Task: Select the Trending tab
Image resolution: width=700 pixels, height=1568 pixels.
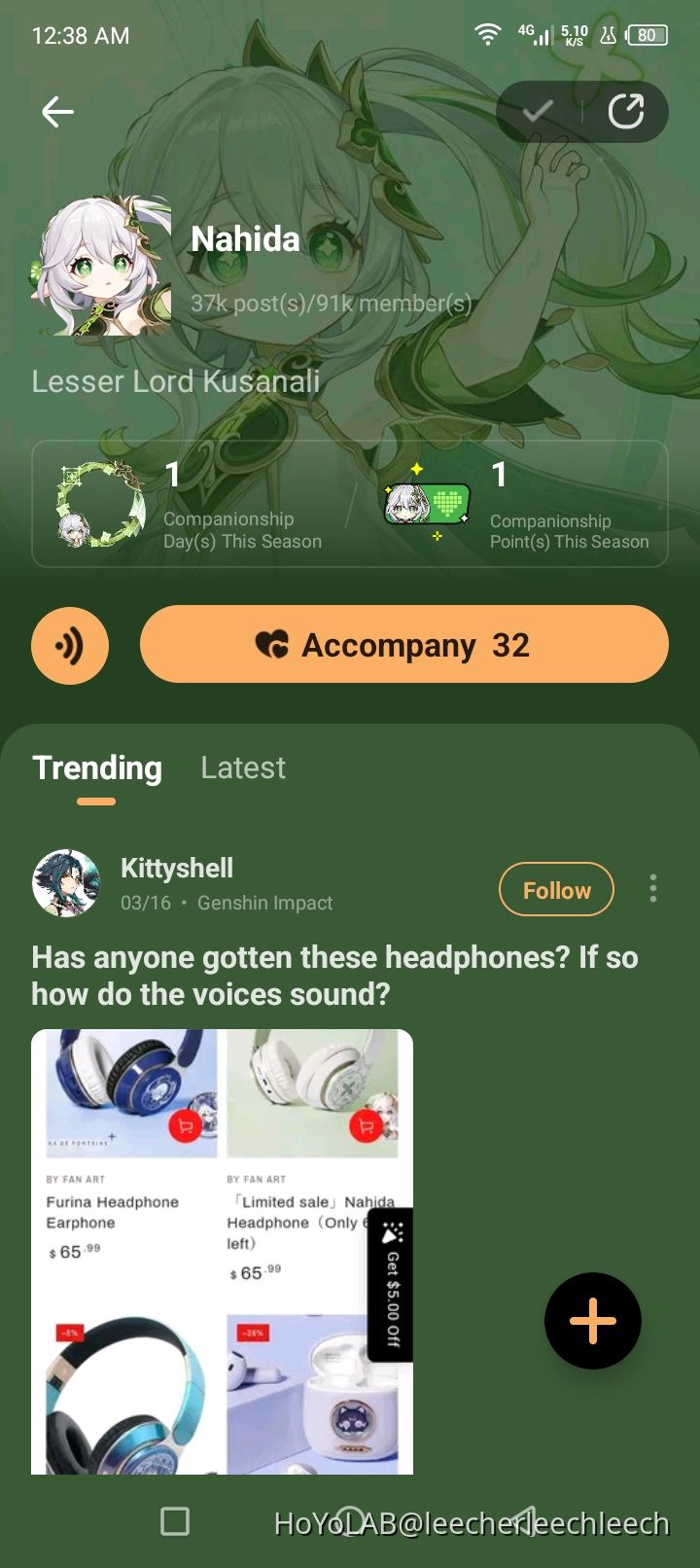Action: coord(96,767)
